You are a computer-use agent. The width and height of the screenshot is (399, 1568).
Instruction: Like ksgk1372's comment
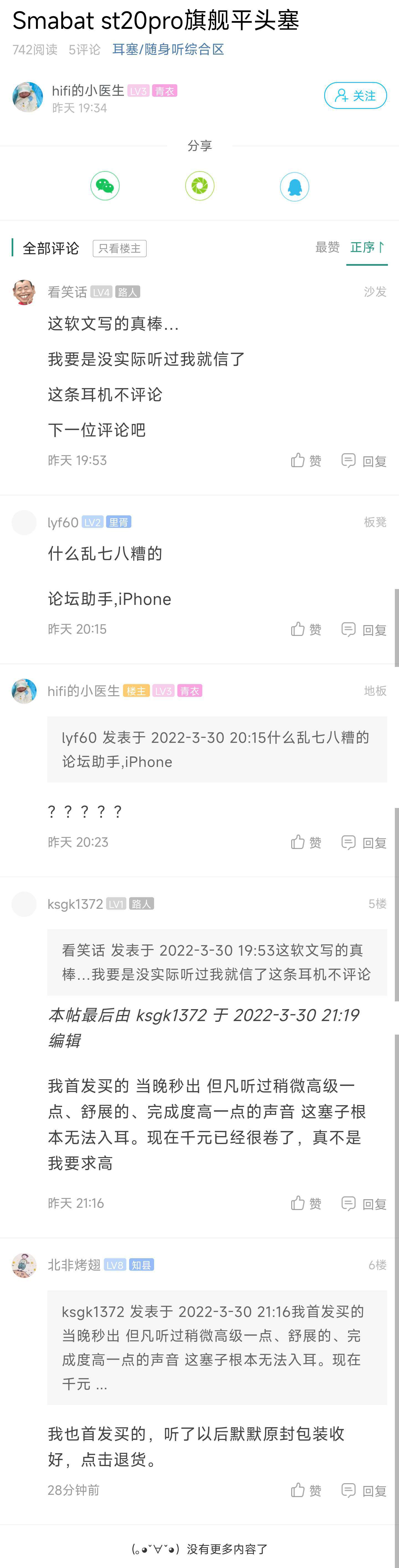306,1203
